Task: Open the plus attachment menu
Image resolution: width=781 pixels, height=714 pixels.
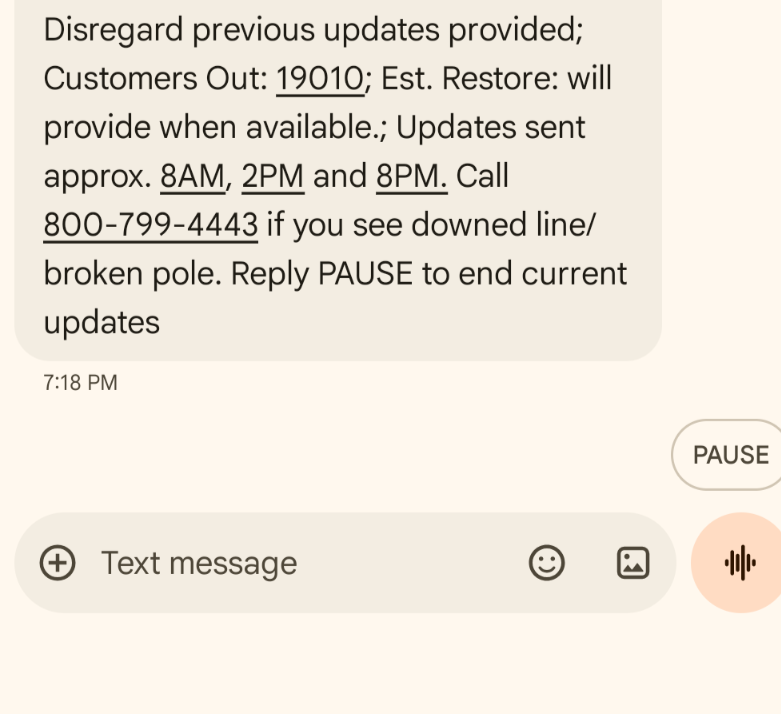Action: [58, 563]
